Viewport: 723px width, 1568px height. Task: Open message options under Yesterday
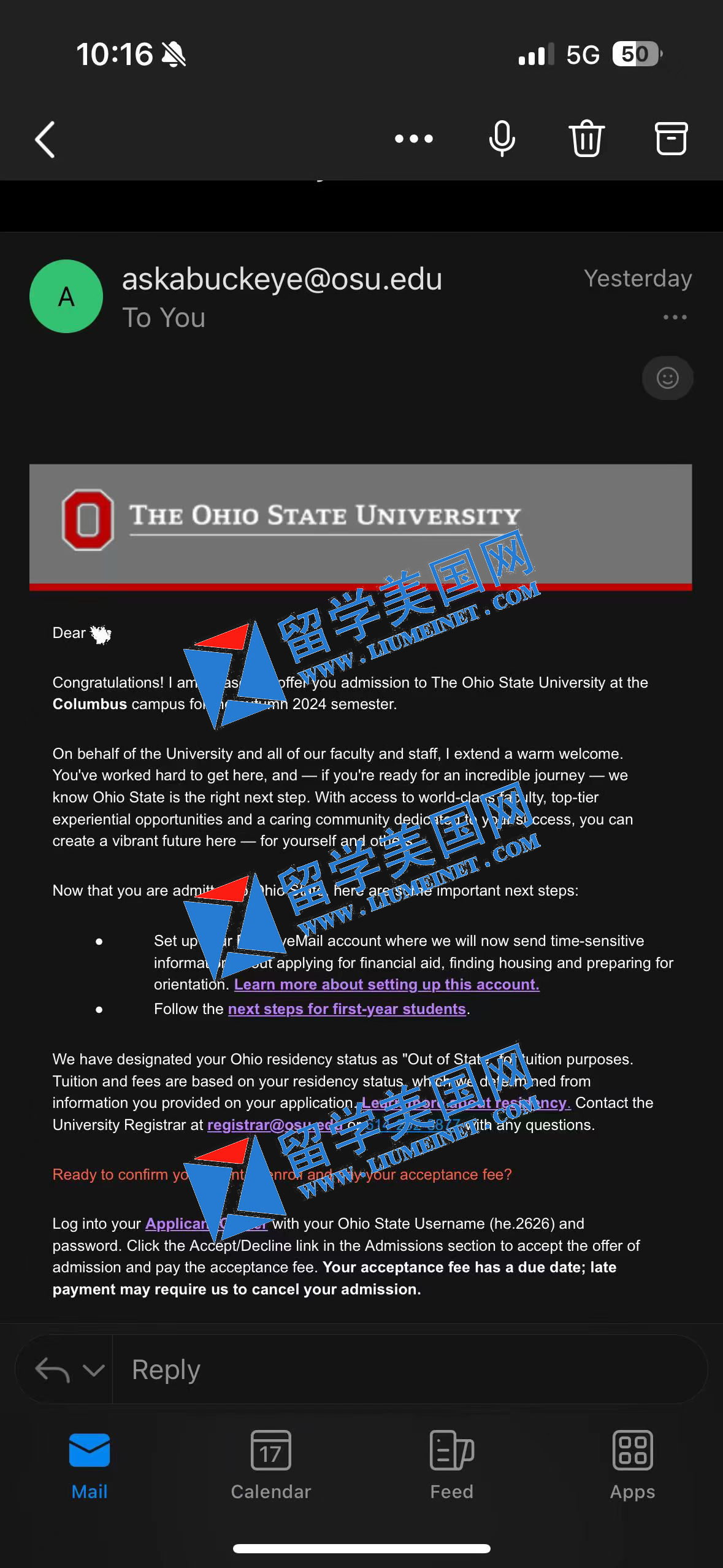(675, 317)
